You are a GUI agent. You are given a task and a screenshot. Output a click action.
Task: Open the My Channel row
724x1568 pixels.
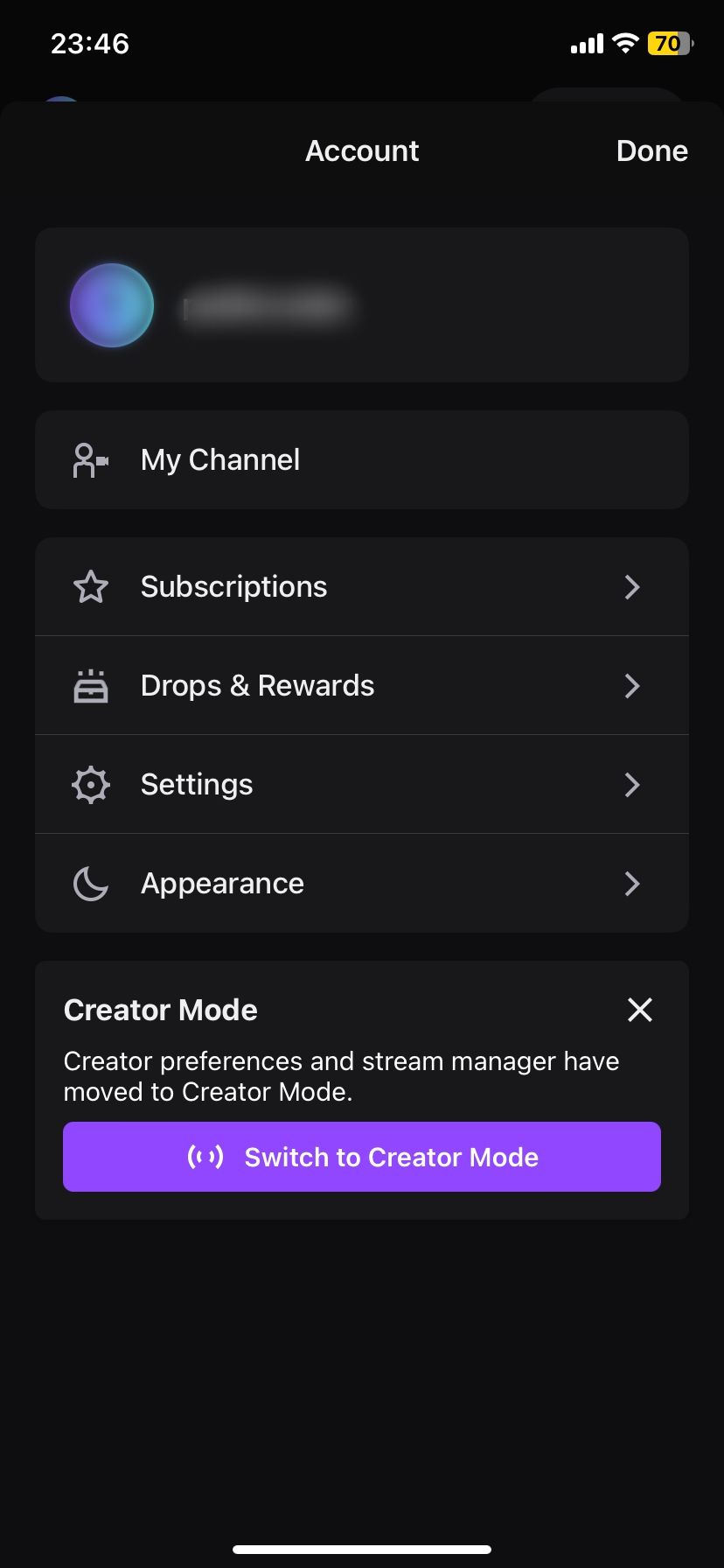361,459
